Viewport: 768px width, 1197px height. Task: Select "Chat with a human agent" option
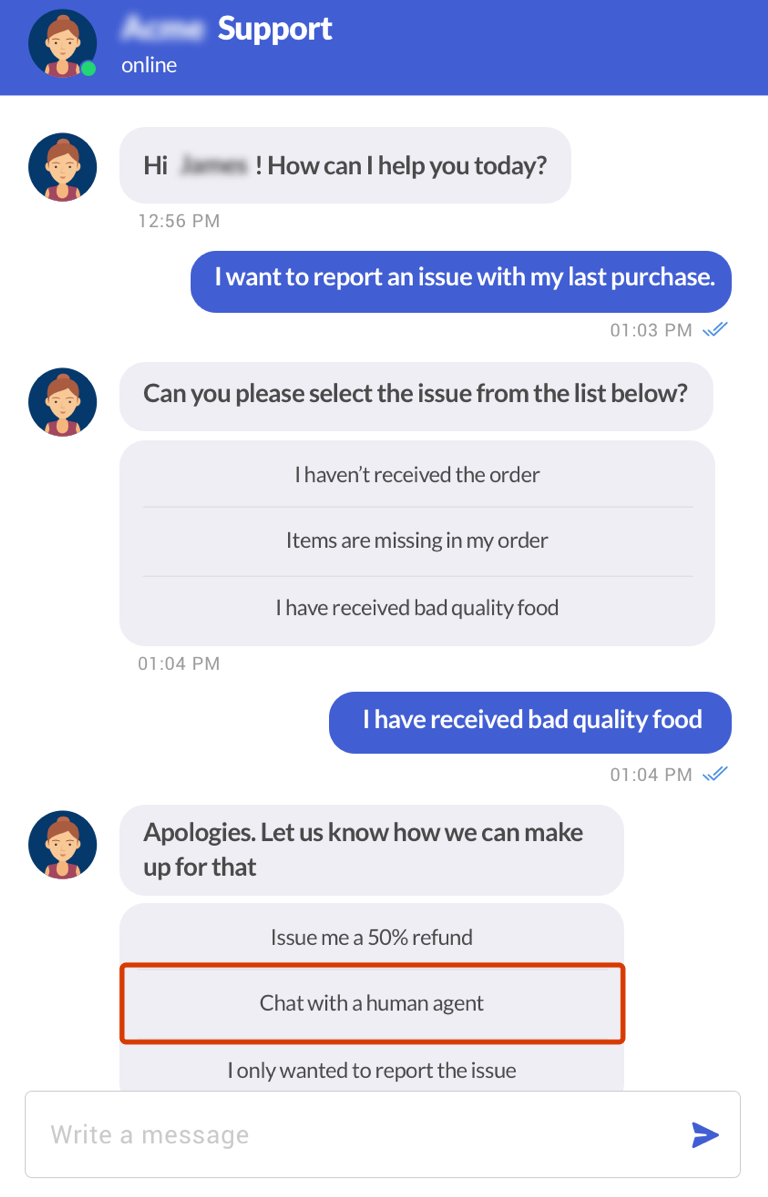tap(372, 1003)
